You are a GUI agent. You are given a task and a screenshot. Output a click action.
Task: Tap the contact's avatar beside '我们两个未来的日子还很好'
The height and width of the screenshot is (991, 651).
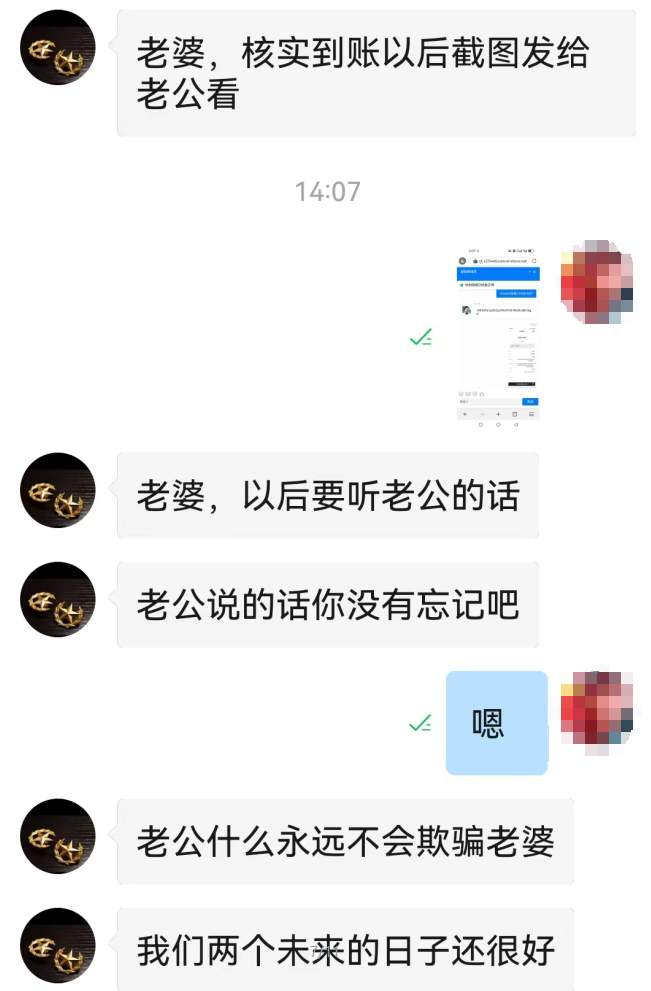coord(58,945)
